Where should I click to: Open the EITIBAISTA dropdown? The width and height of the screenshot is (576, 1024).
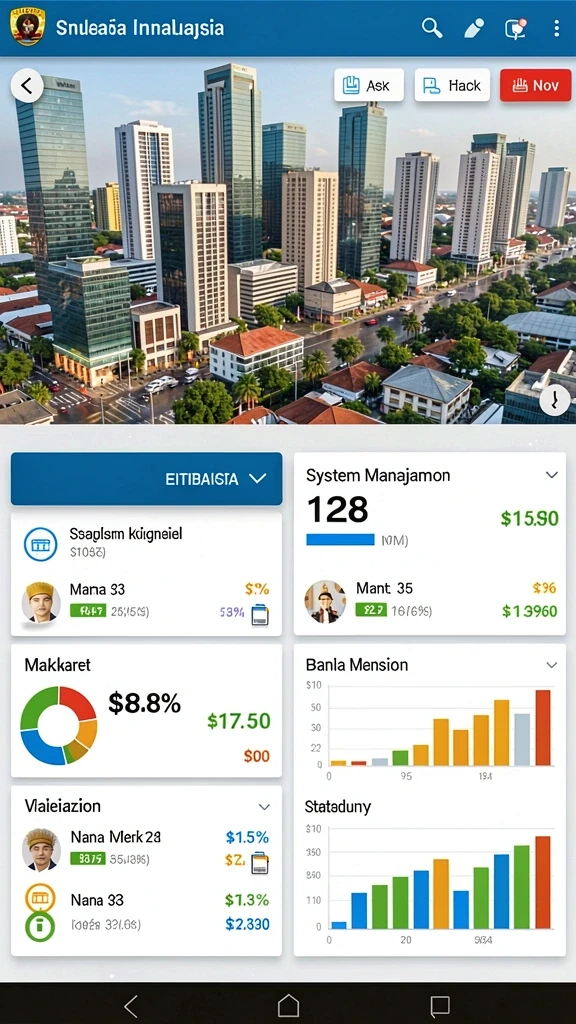146,479
